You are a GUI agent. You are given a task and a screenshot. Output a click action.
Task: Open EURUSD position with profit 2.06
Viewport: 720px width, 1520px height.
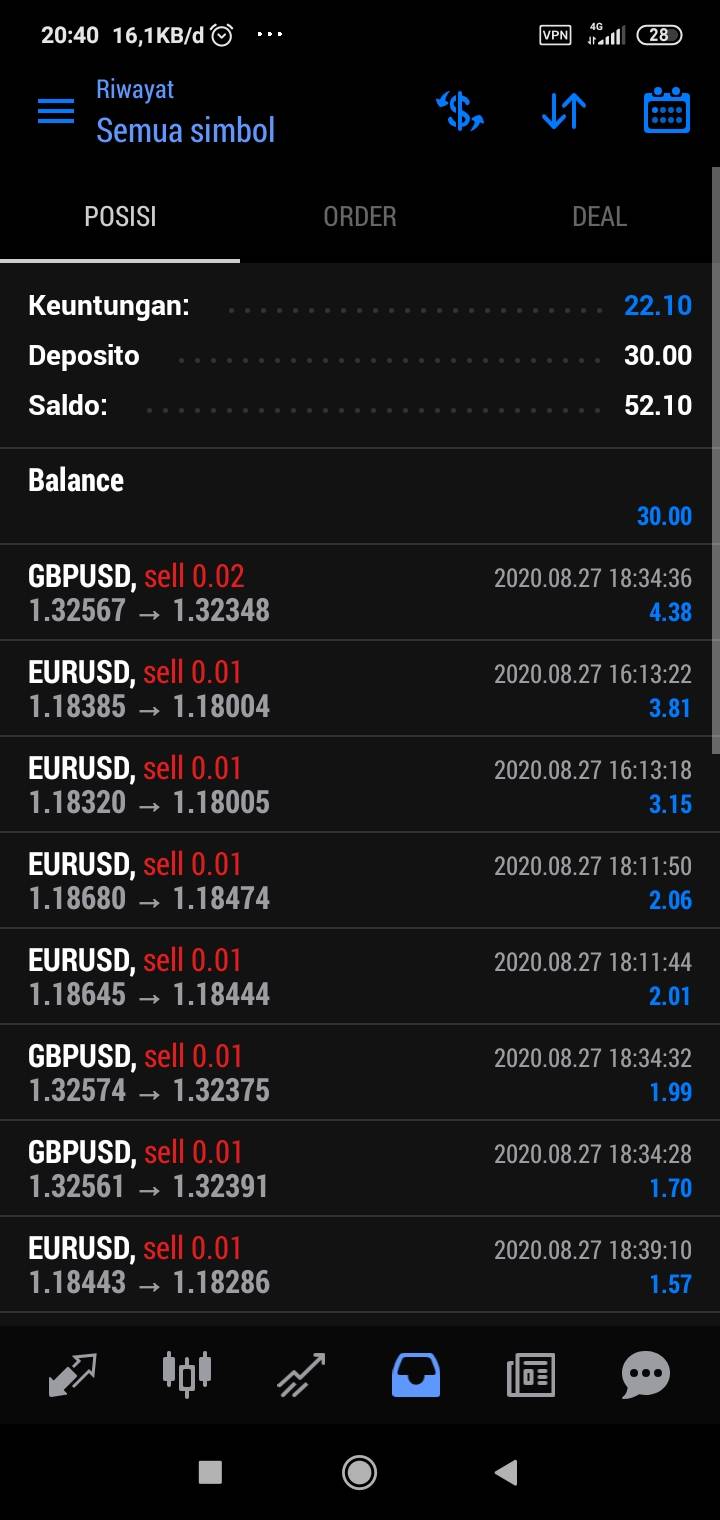tap(360, 881)
